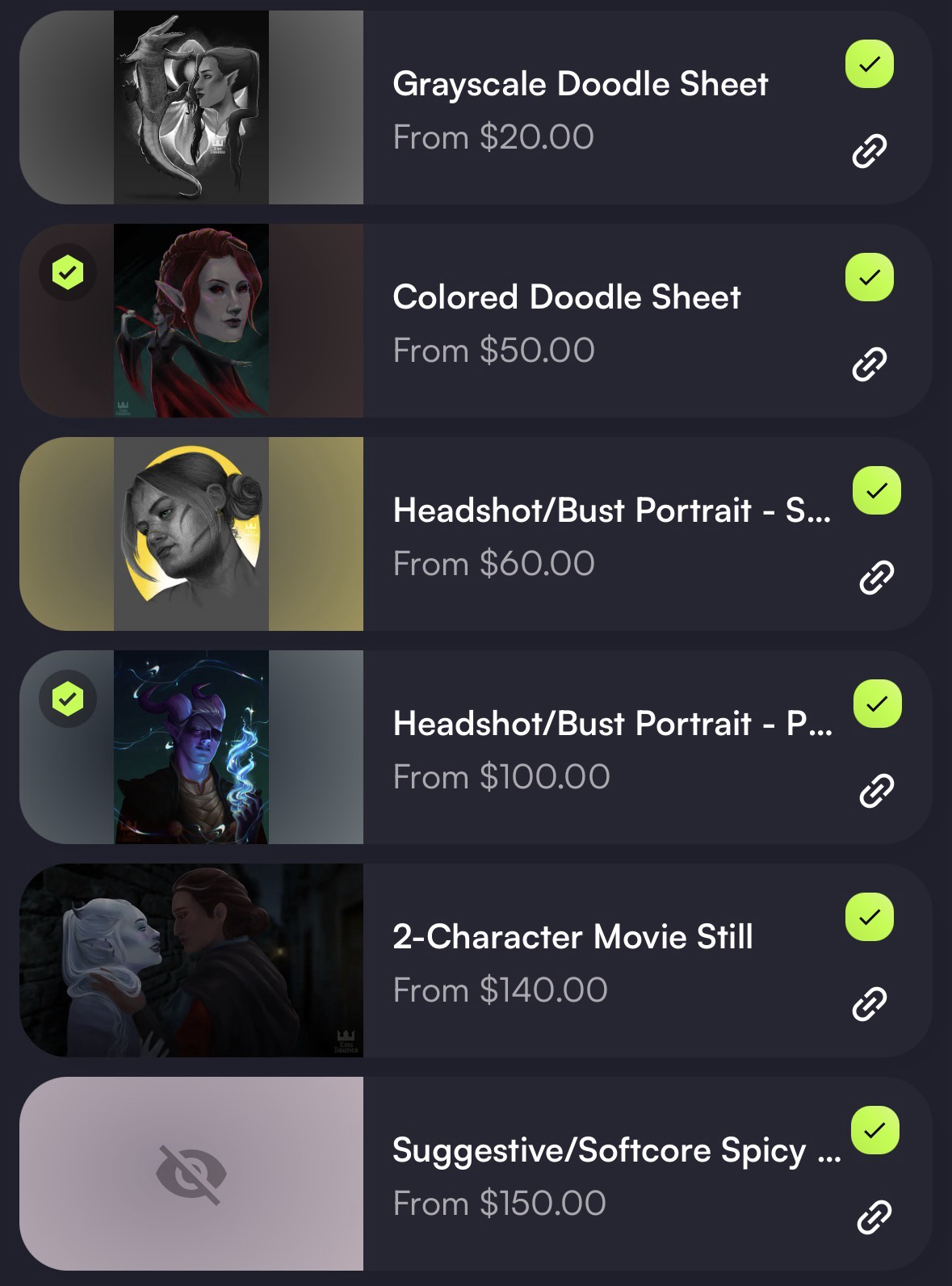Image resolution: width=952 pixels, height=1286 pixels.
Task: Open the Colored Doodle Sheet commission
Action: pos(566,297)
